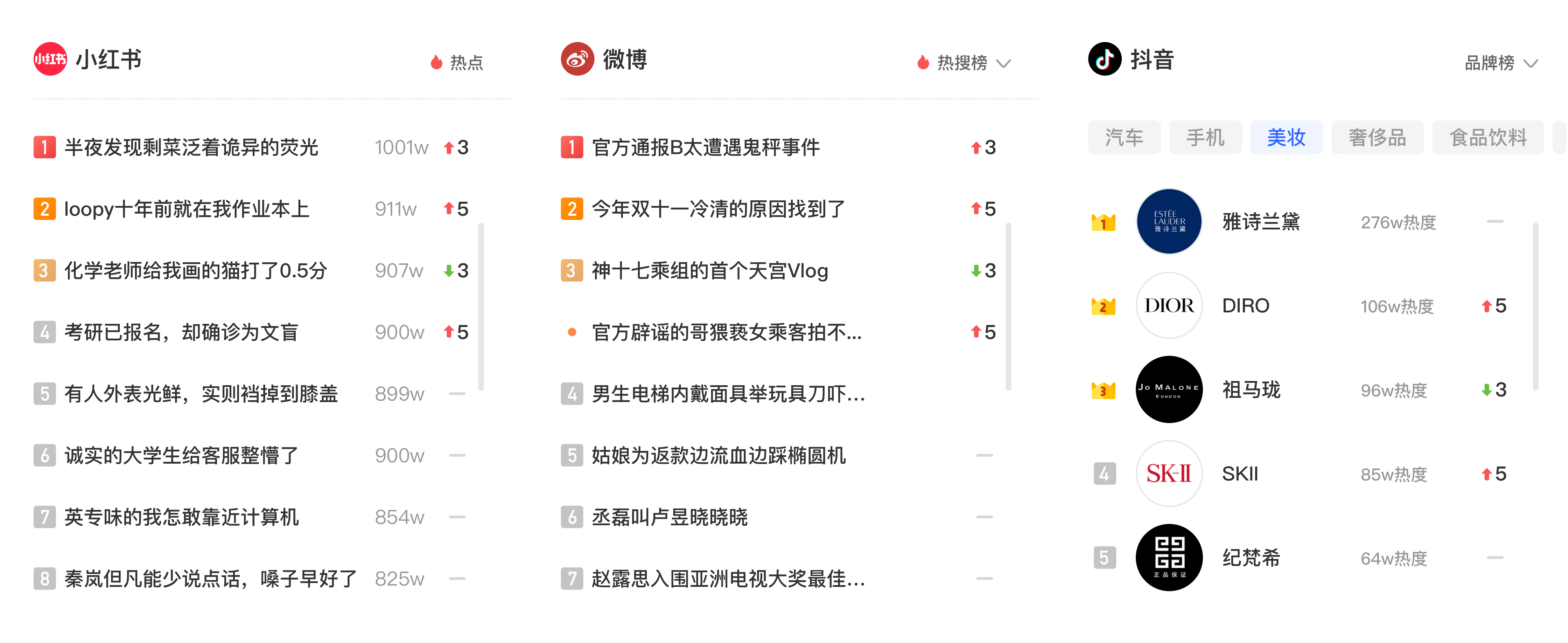
Task: Open Weibo topic 姑娘为返款边流血边踩椭圆机
Action: tap(718, 455)
